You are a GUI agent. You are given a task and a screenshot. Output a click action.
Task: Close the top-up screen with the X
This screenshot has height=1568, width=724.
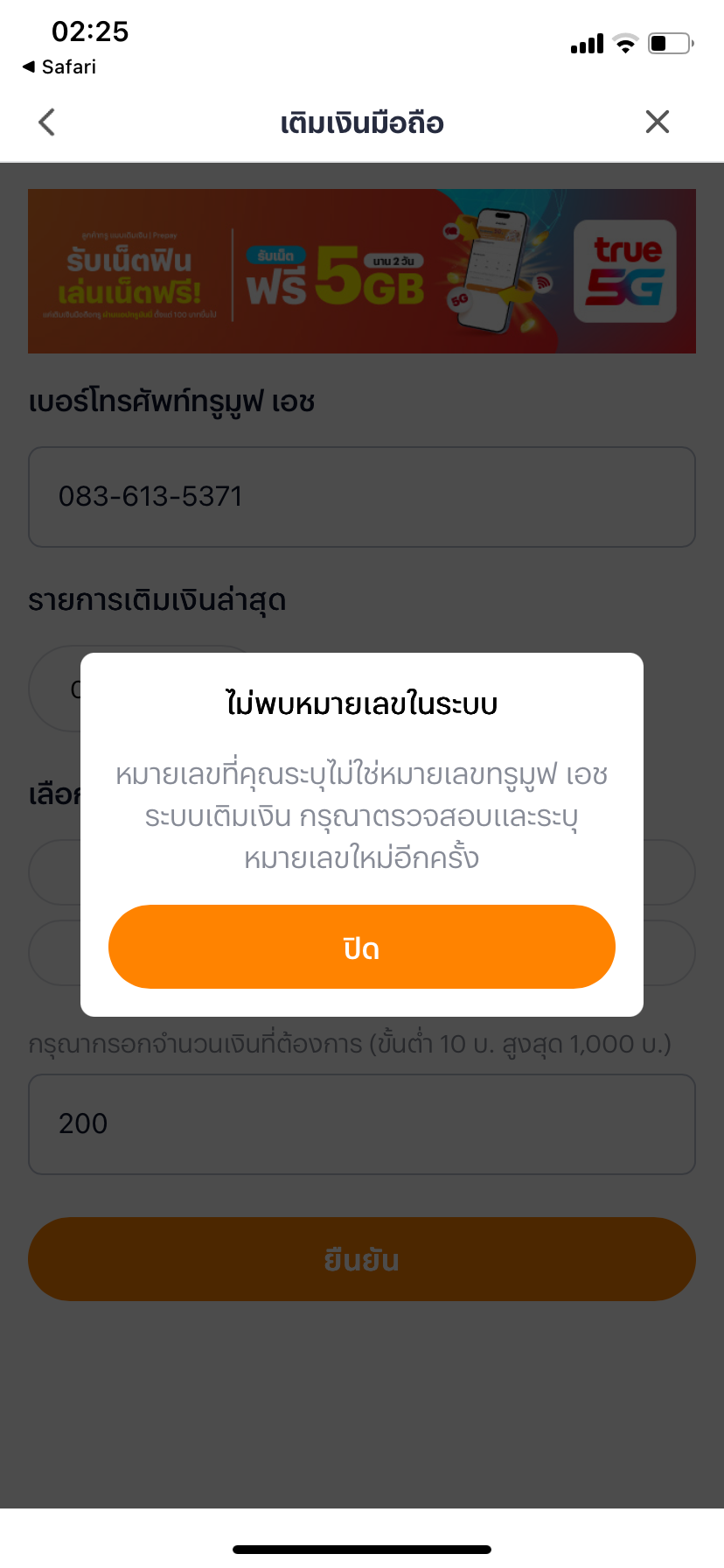[658, 122]
